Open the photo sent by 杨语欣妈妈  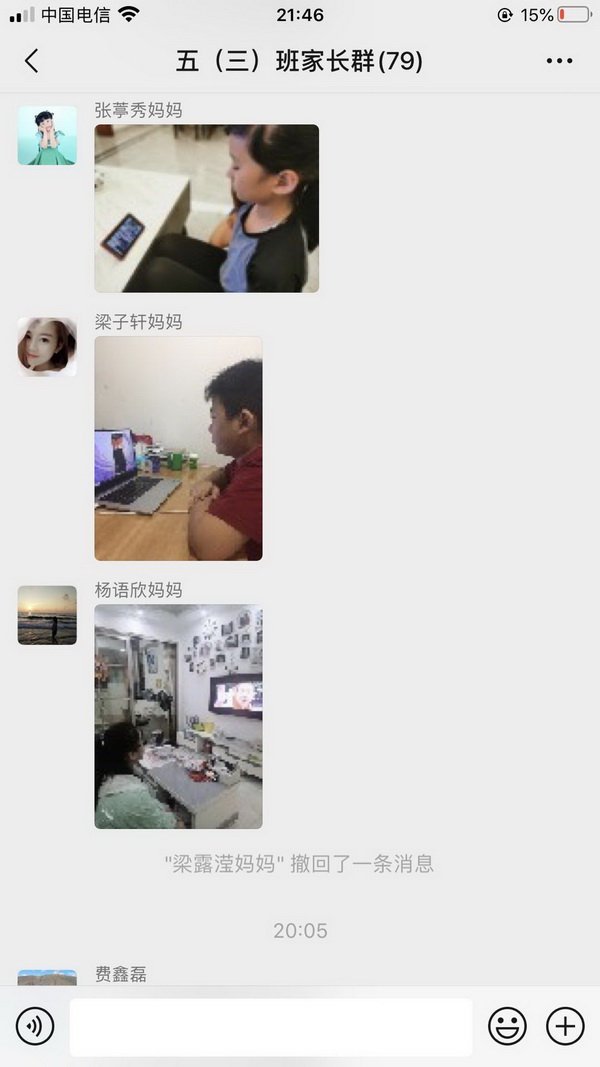pos(178,716)
